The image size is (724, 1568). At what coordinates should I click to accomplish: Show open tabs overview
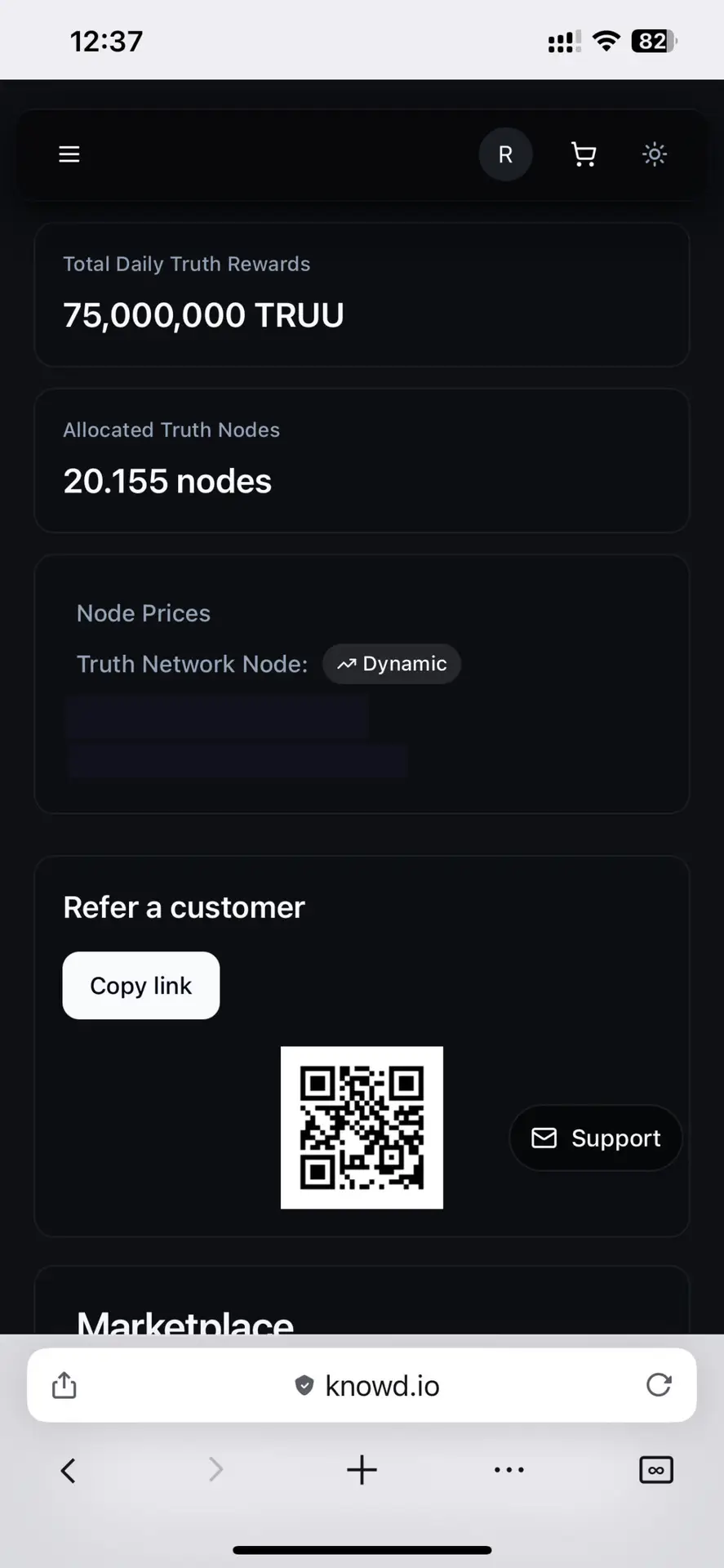pos(655,1471)
